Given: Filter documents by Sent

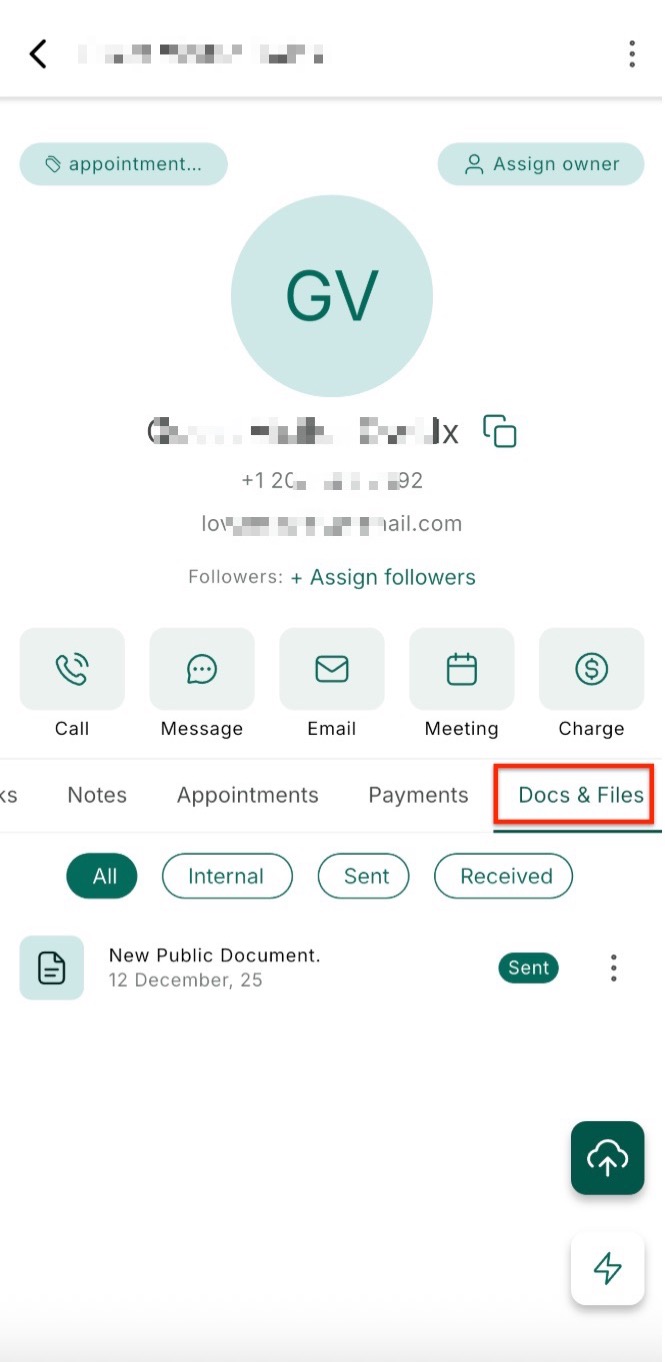Looking at the screenshot, I should tap(366, 876).
